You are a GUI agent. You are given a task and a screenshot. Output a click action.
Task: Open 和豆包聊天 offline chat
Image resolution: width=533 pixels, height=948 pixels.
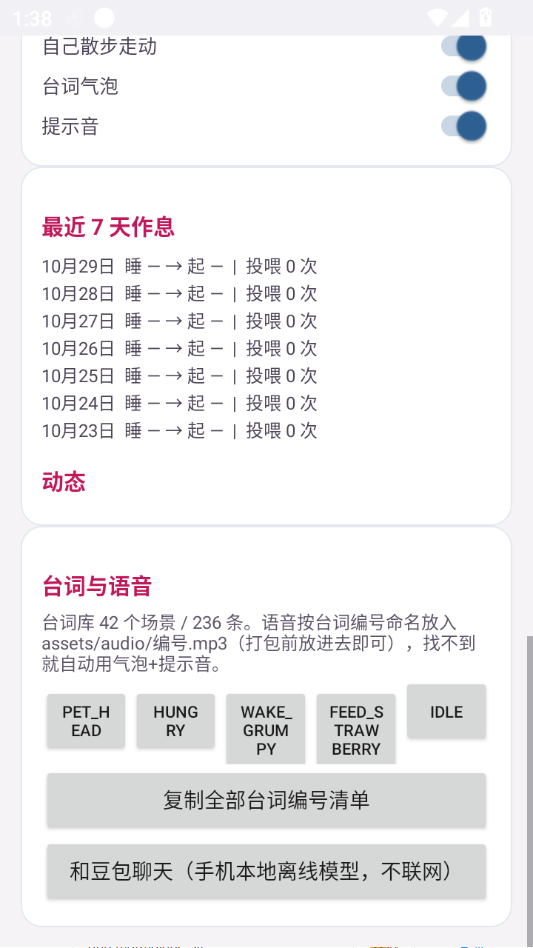point(266,871)
